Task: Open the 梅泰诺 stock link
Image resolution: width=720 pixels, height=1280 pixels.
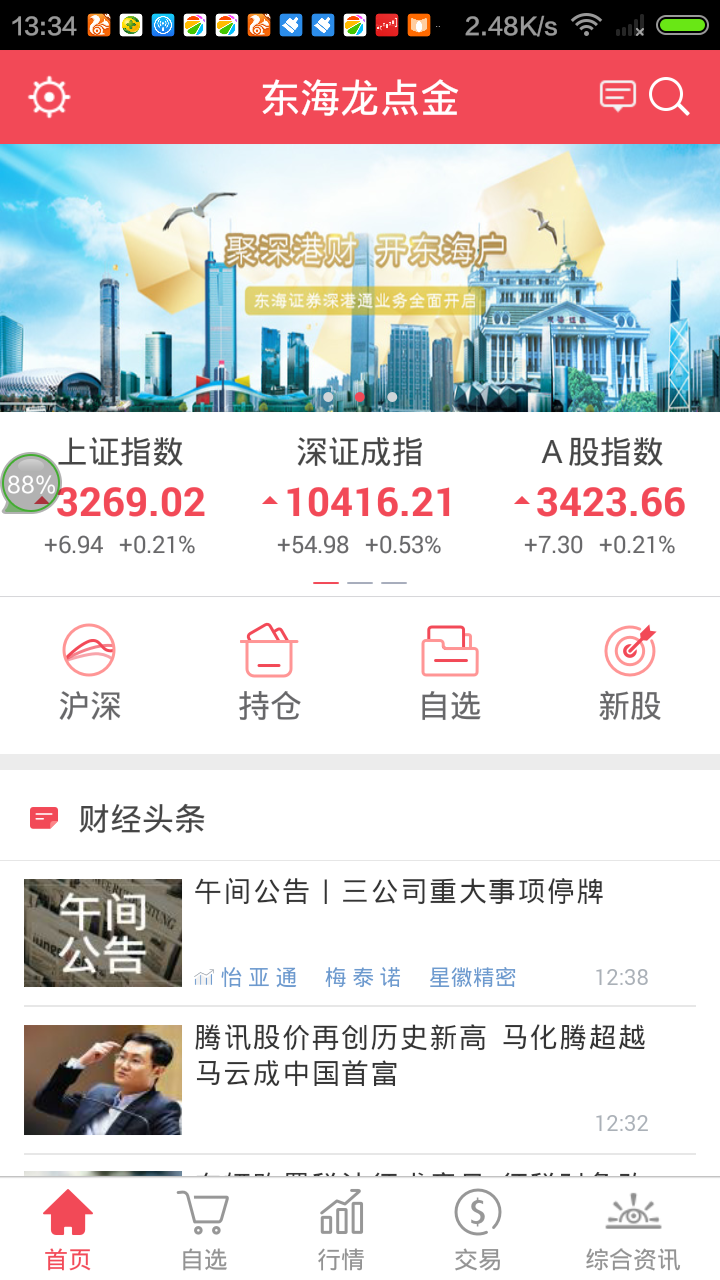Action: [x=363, y=977]
